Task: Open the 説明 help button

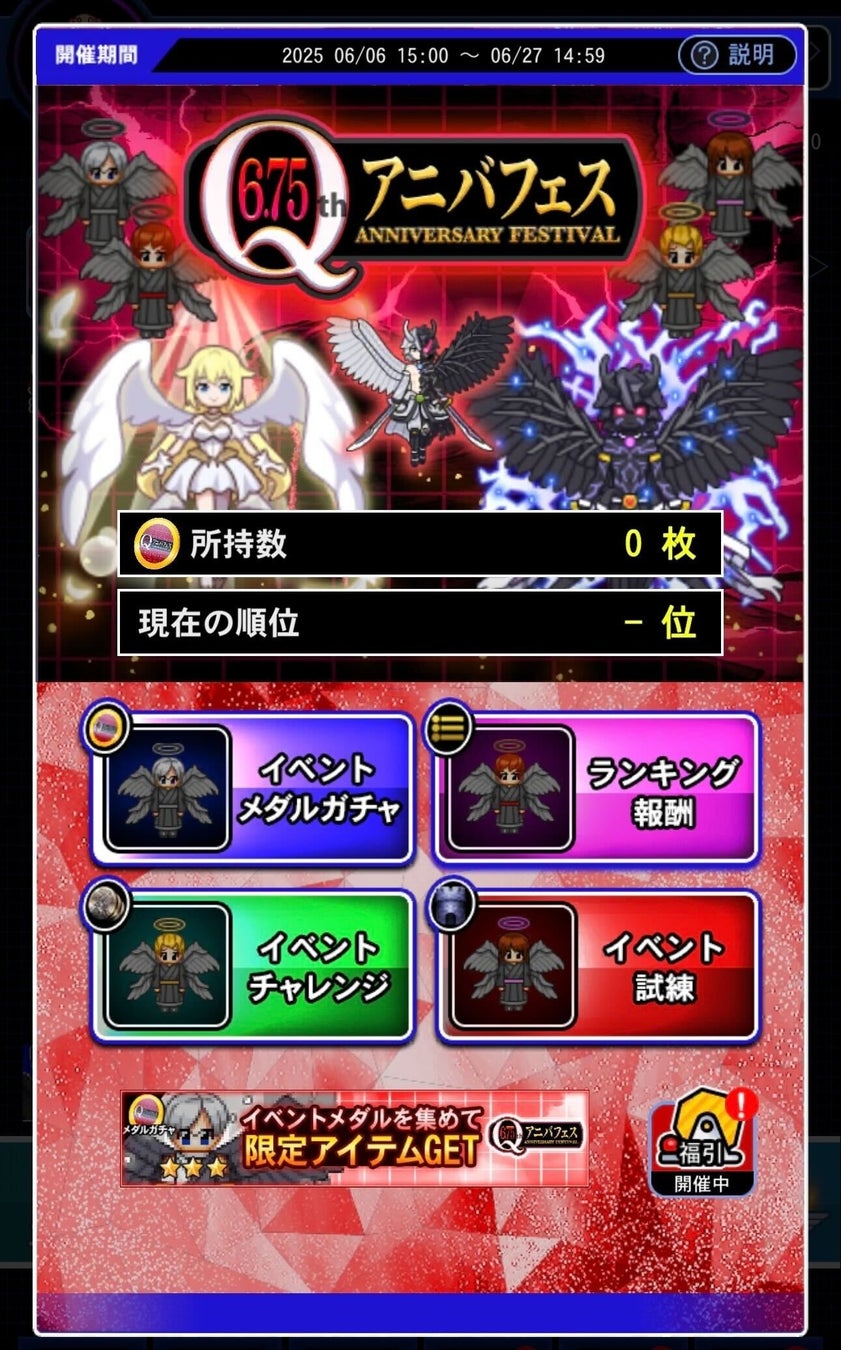Action: click(737, 54)
